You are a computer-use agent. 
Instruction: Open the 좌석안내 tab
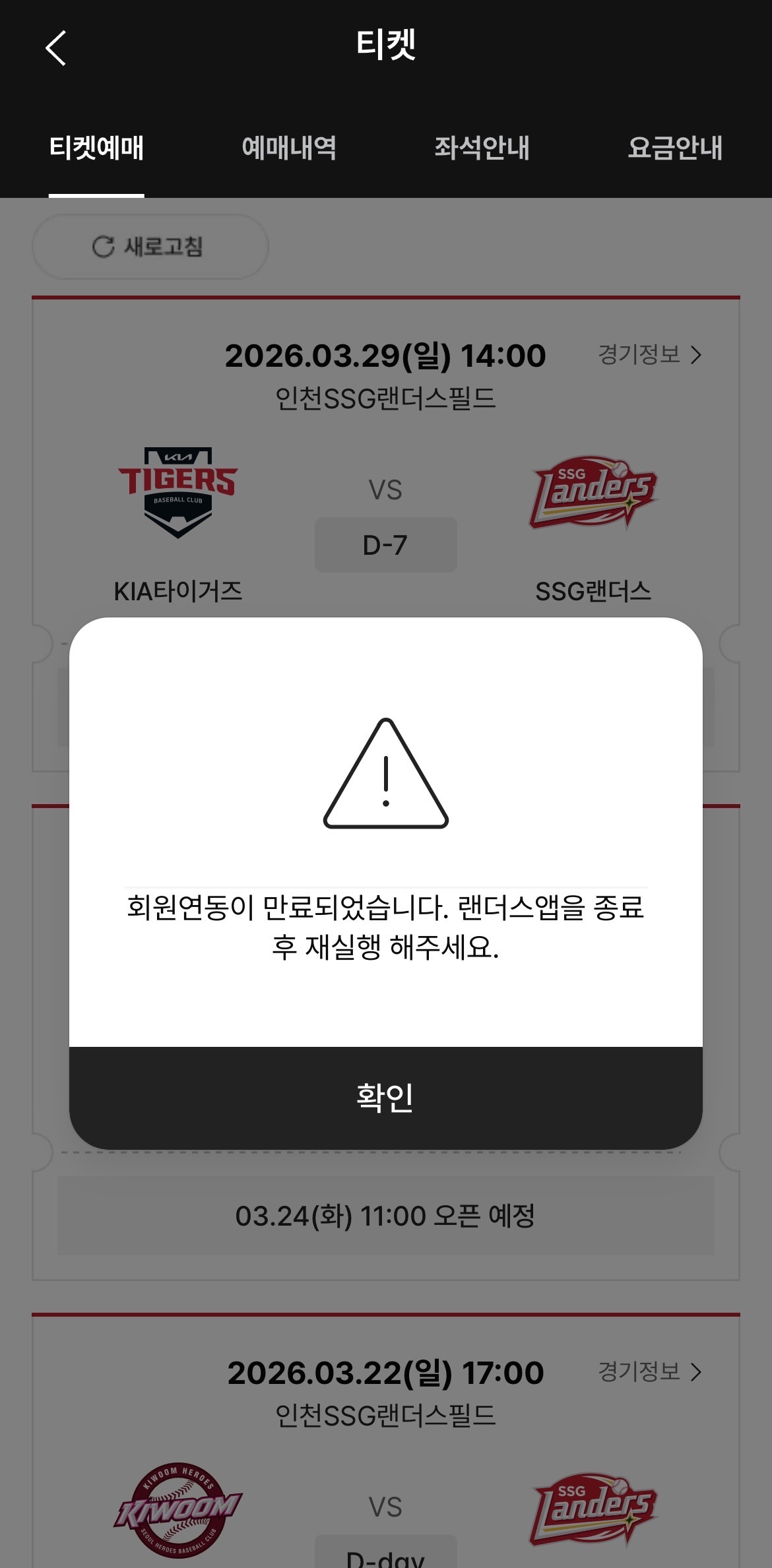click(x=482, y=148)
